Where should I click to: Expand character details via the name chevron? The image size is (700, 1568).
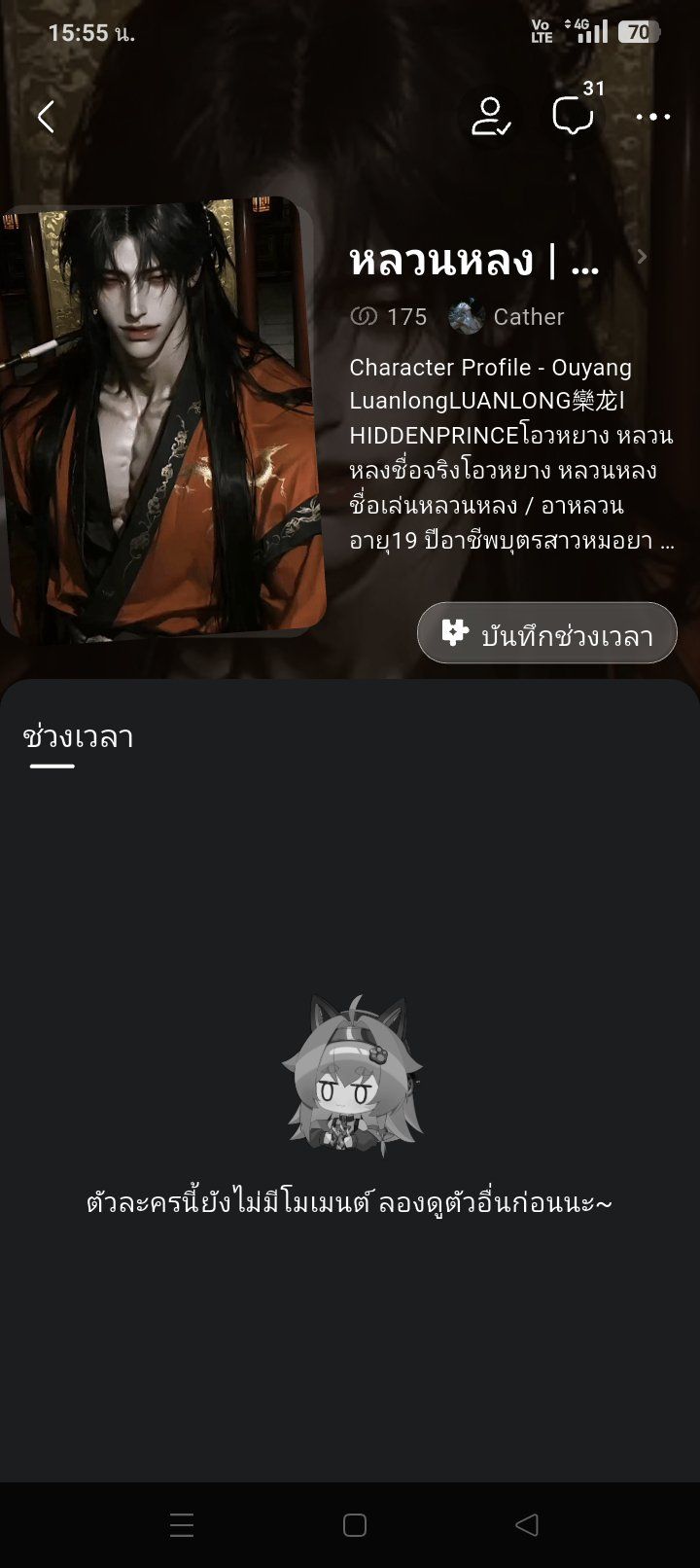[x=642, y=257]
